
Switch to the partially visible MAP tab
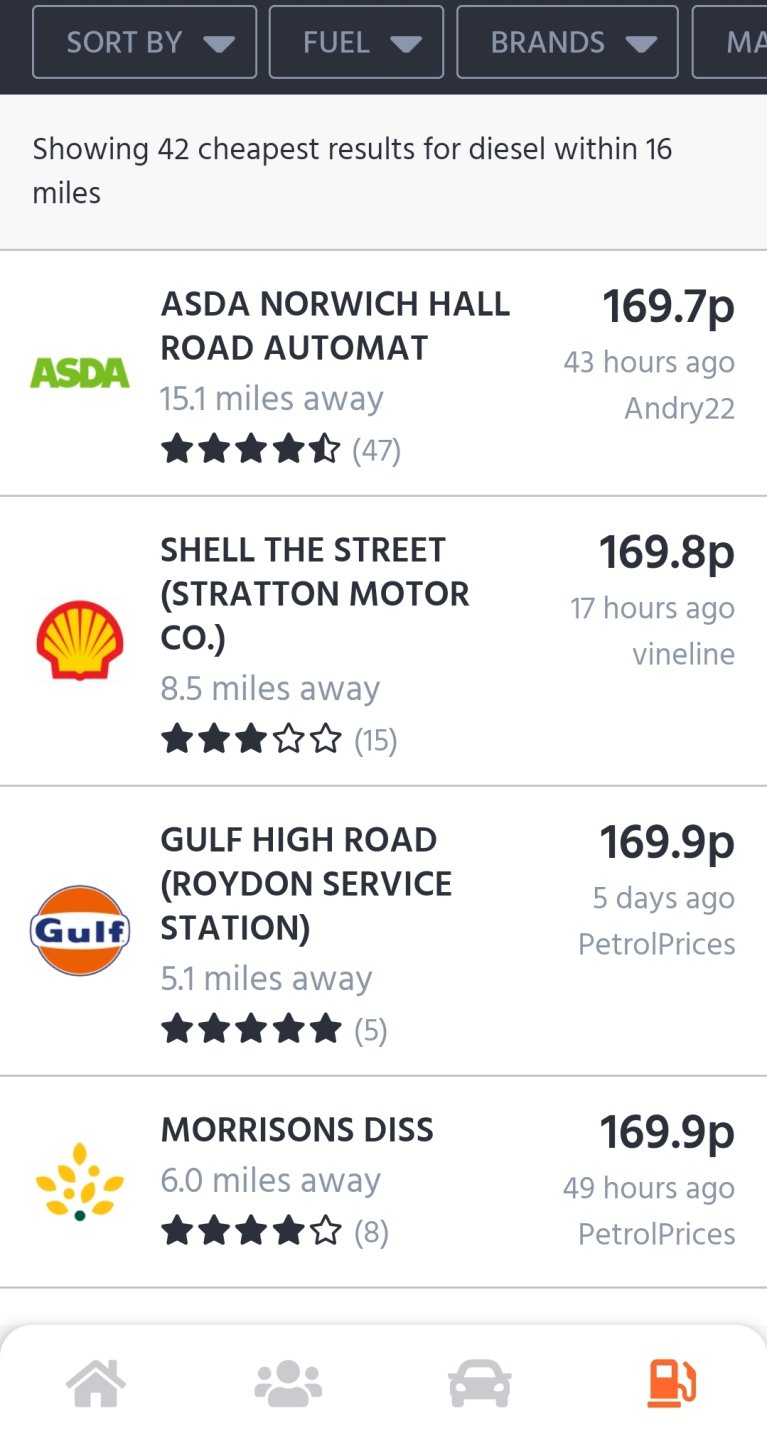[x=738, y=42]
